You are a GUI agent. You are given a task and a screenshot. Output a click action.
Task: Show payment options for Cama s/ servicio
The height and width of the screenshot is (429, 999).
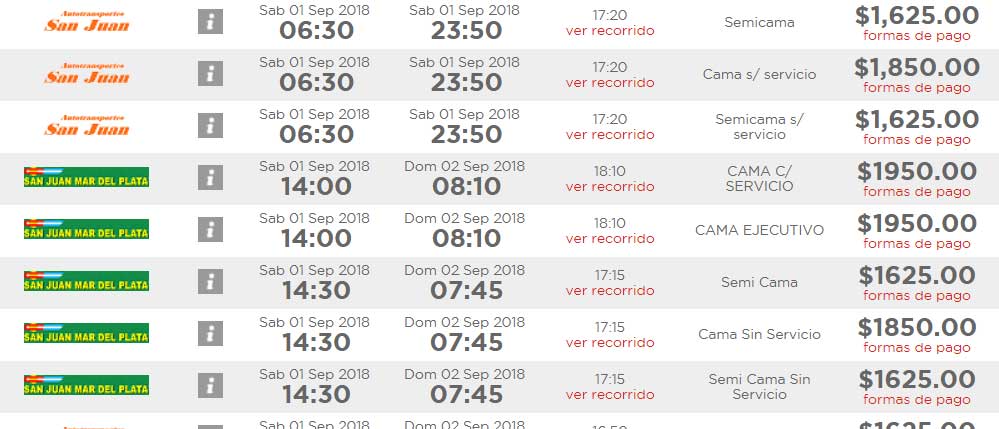coord(917,88)
